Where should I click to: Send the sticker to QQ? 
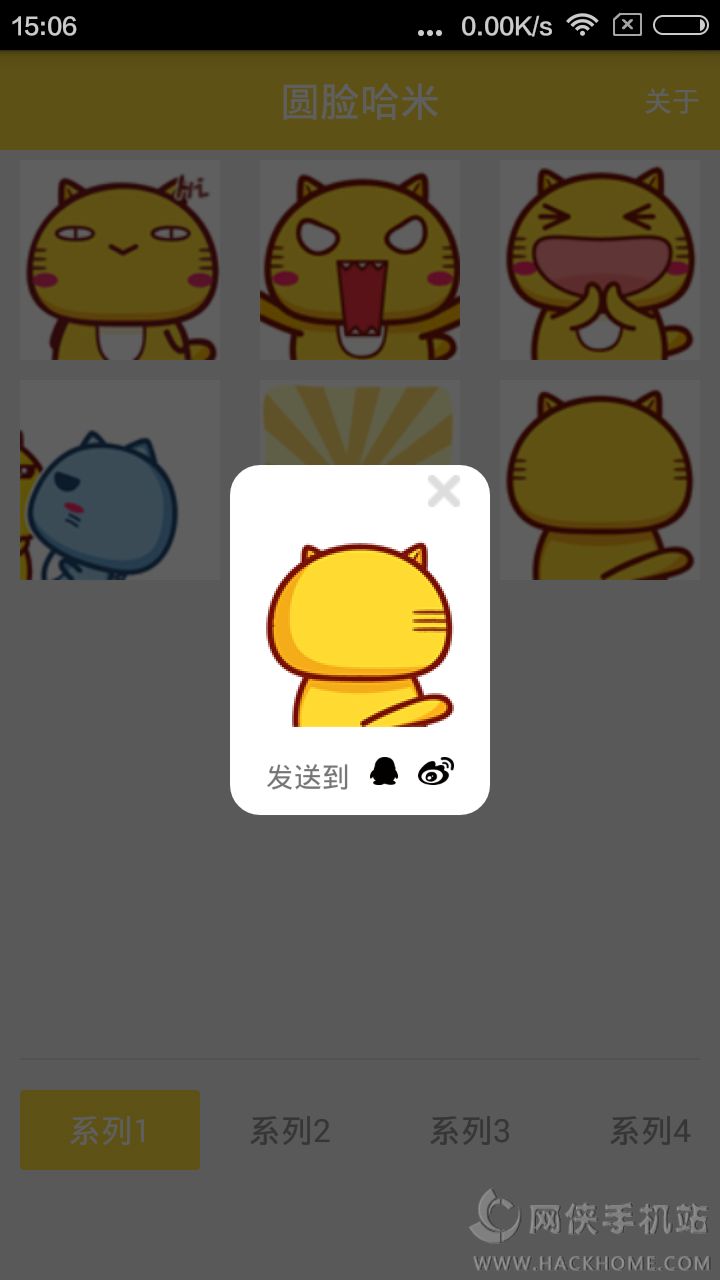[x=384, y=771]
